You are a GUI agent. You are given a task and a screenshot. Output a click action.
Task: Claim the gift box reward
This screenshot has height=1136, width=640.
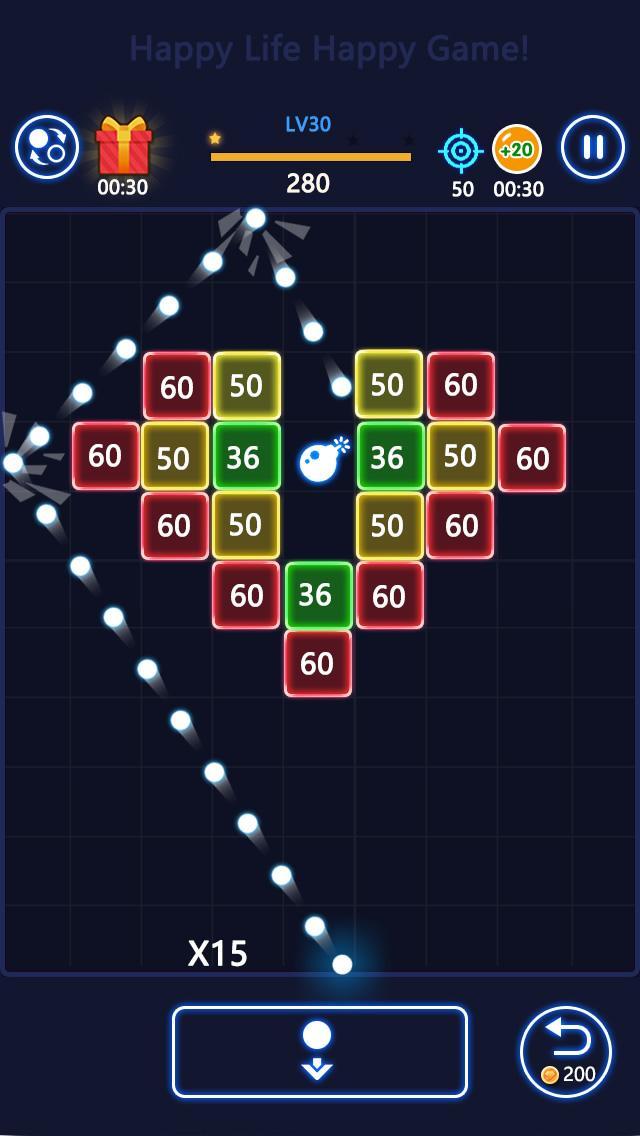pos(123,148)
